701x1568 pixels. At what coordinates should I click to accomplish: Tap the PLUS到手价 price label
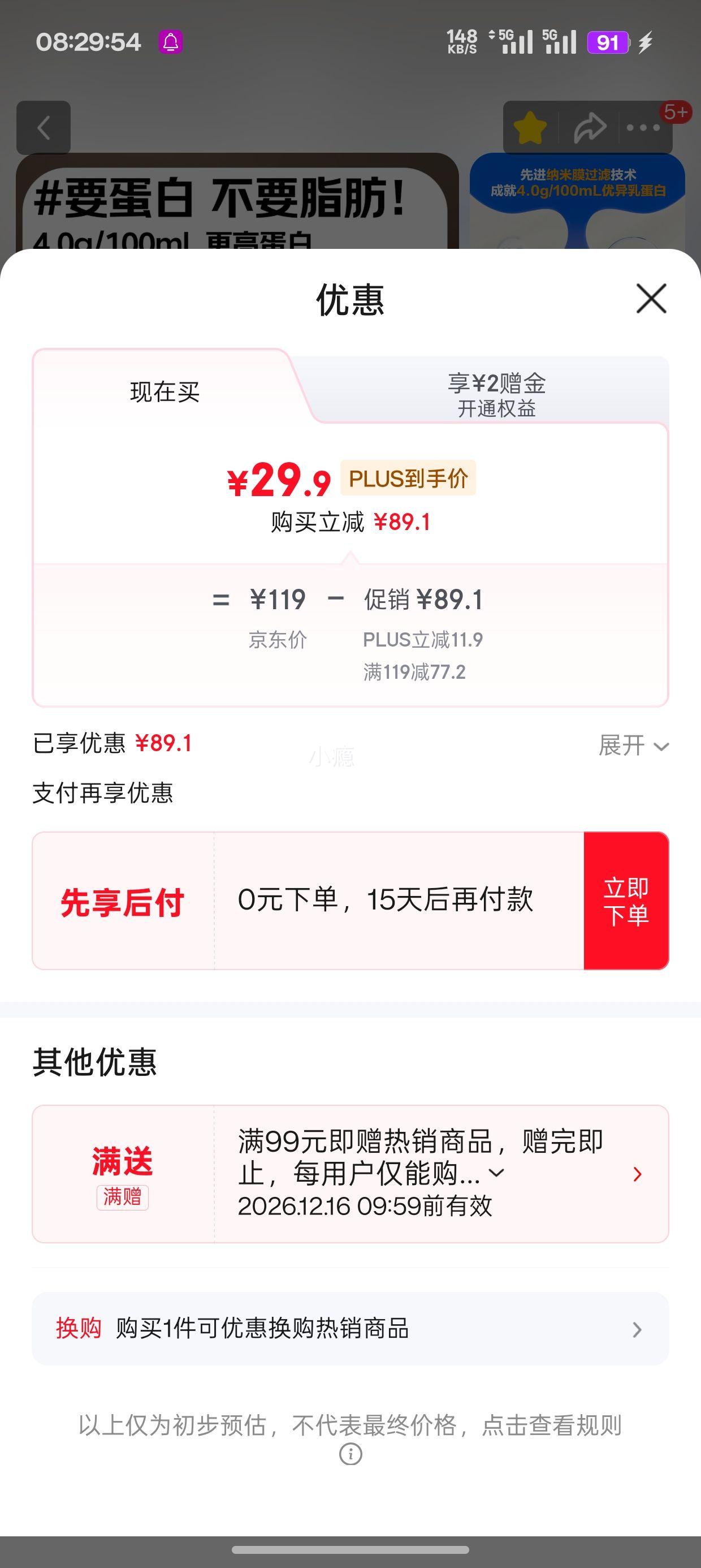click(x=410, y=480)
